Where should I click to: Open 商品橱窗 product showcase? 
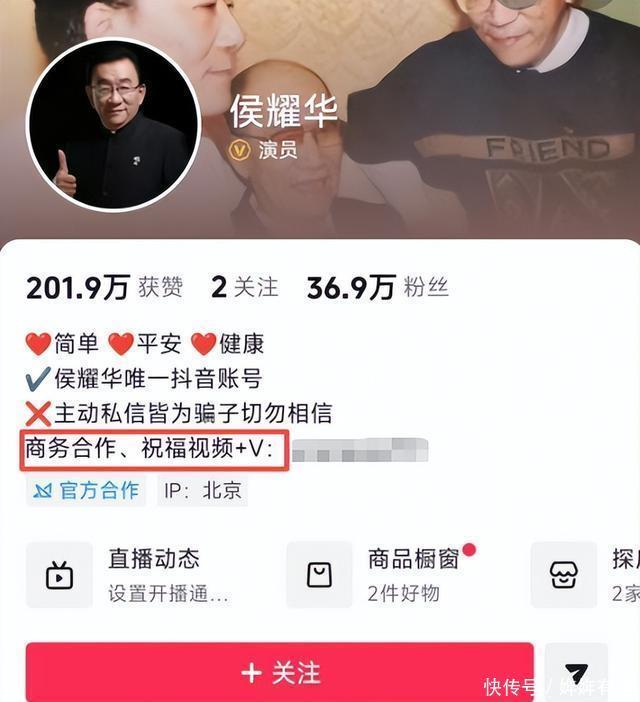382,575
